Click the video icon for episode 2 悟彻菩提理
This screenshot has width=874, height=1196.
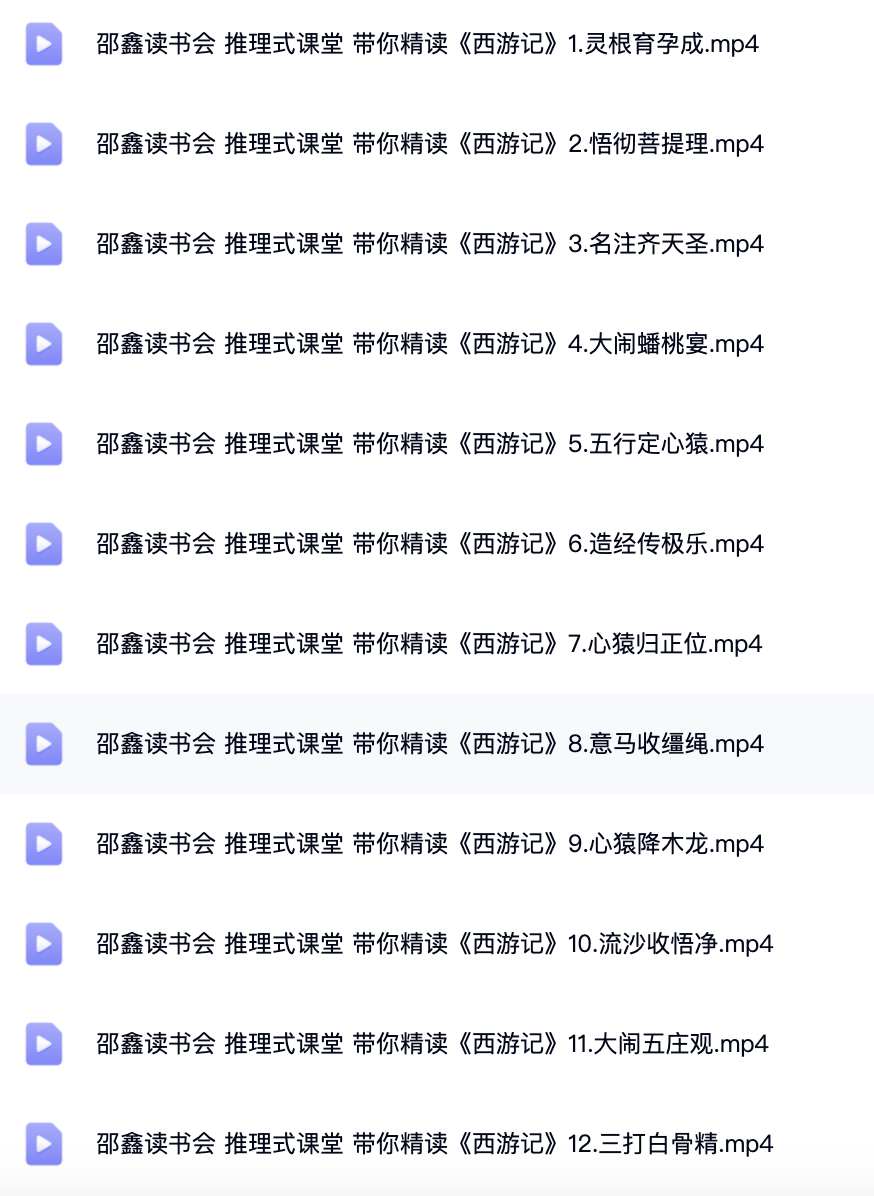click(x=44, y=144)
